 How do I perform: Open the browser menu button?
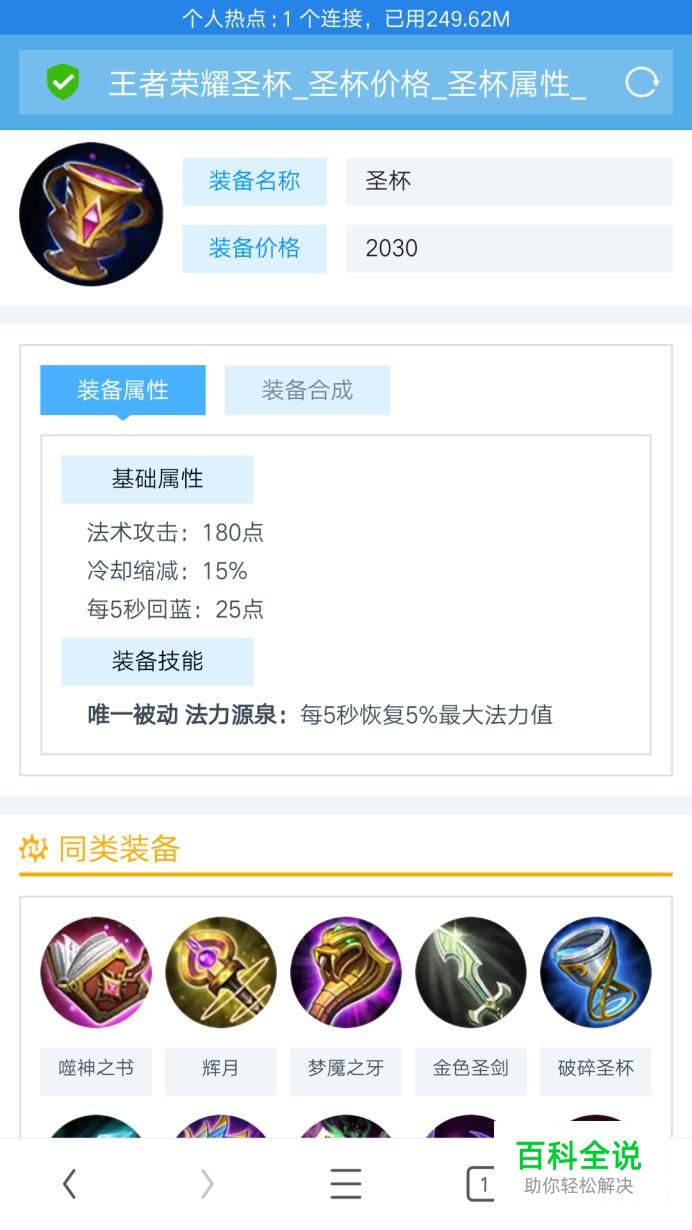pyautogui.click(x=345, y=1184)
